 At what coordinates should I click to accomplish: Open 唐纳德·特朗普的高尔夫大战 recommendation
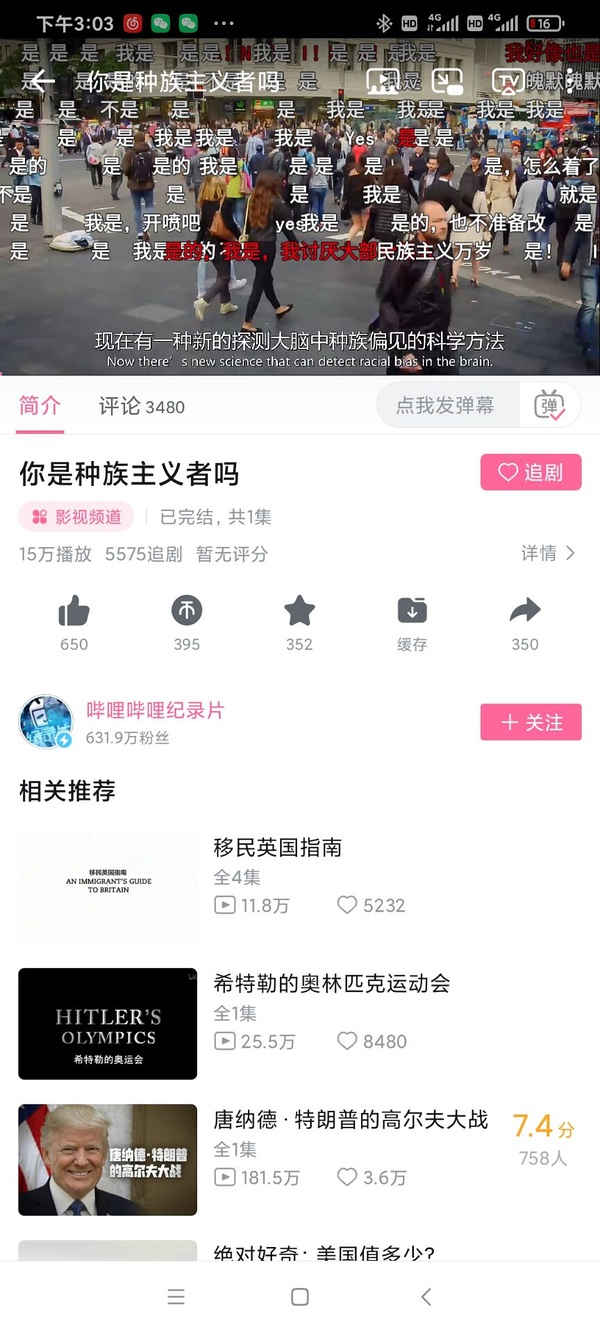click(350, 1120)
